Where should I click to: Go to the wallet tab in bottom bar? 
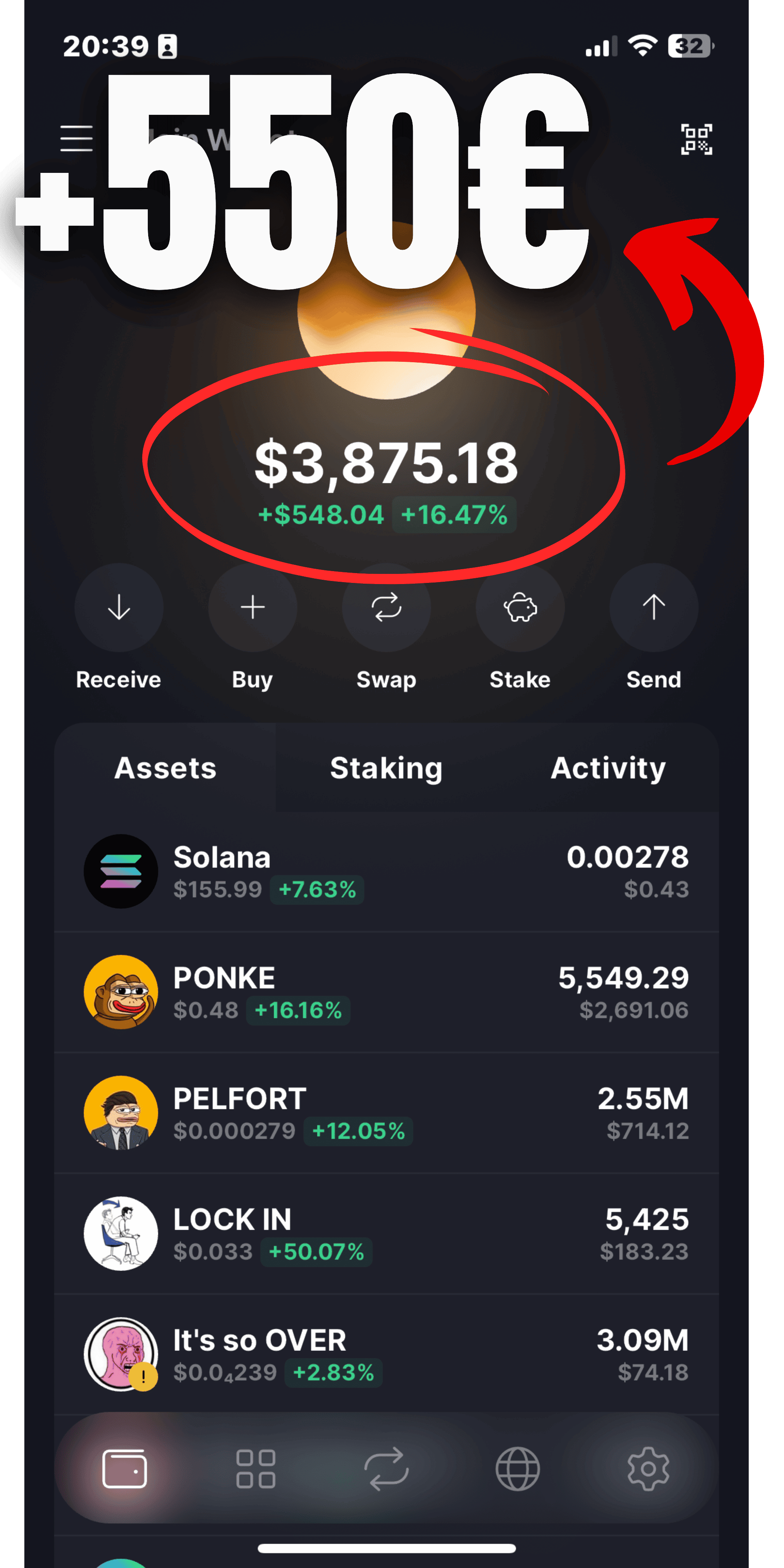125,1469
